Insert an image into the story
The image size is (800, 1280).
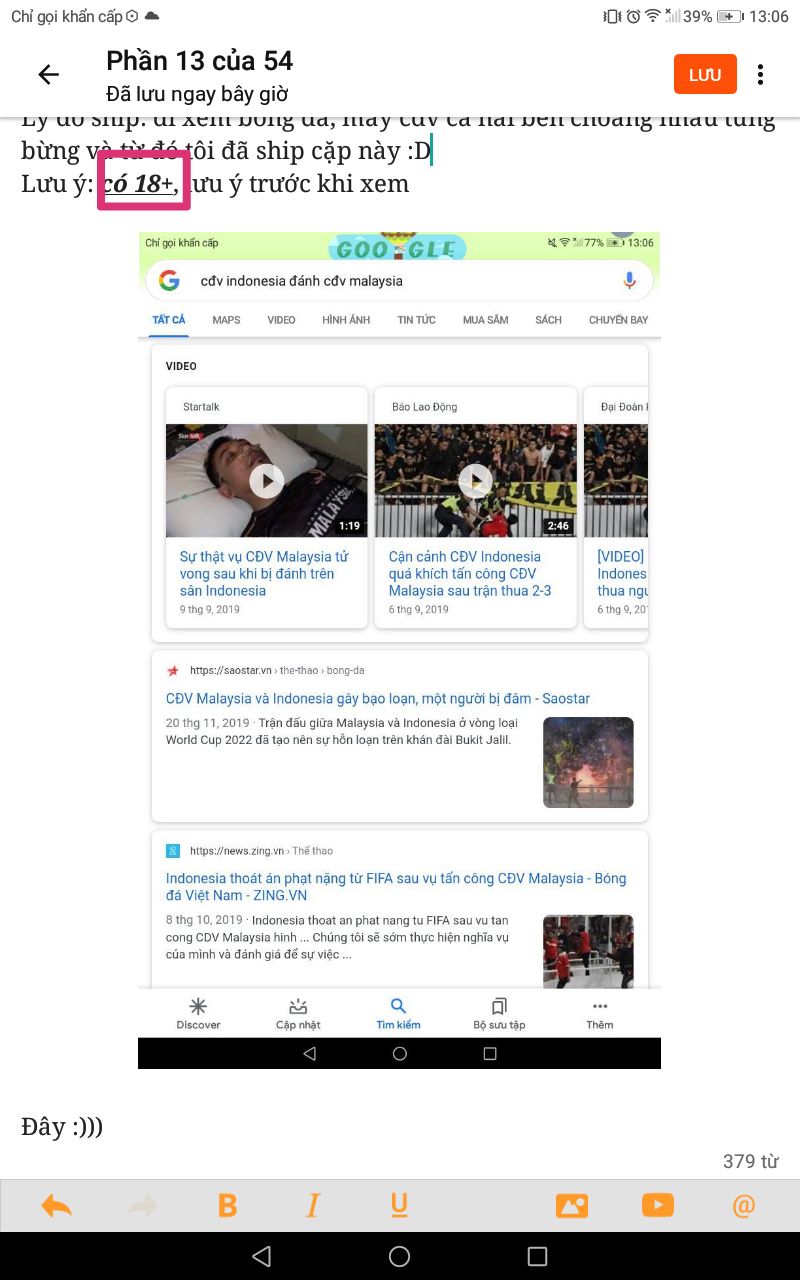tap(572, 1206)
